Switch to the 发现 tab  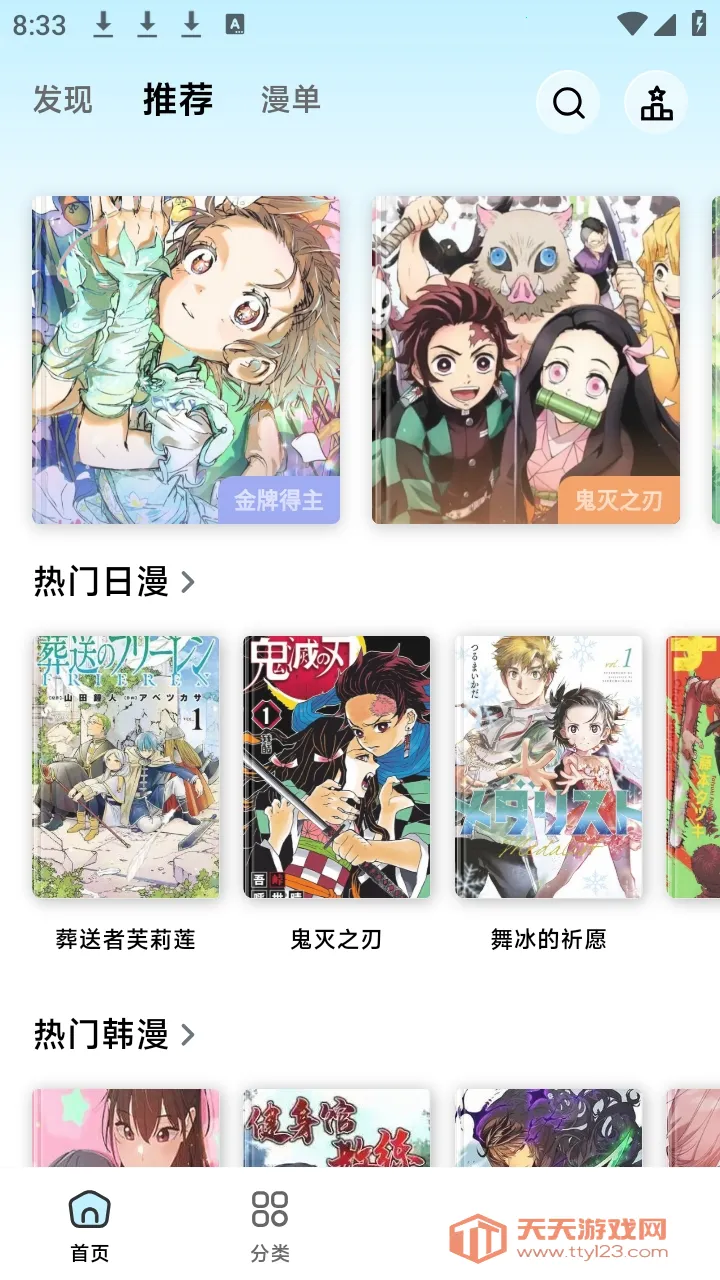(x=63, y=100)
